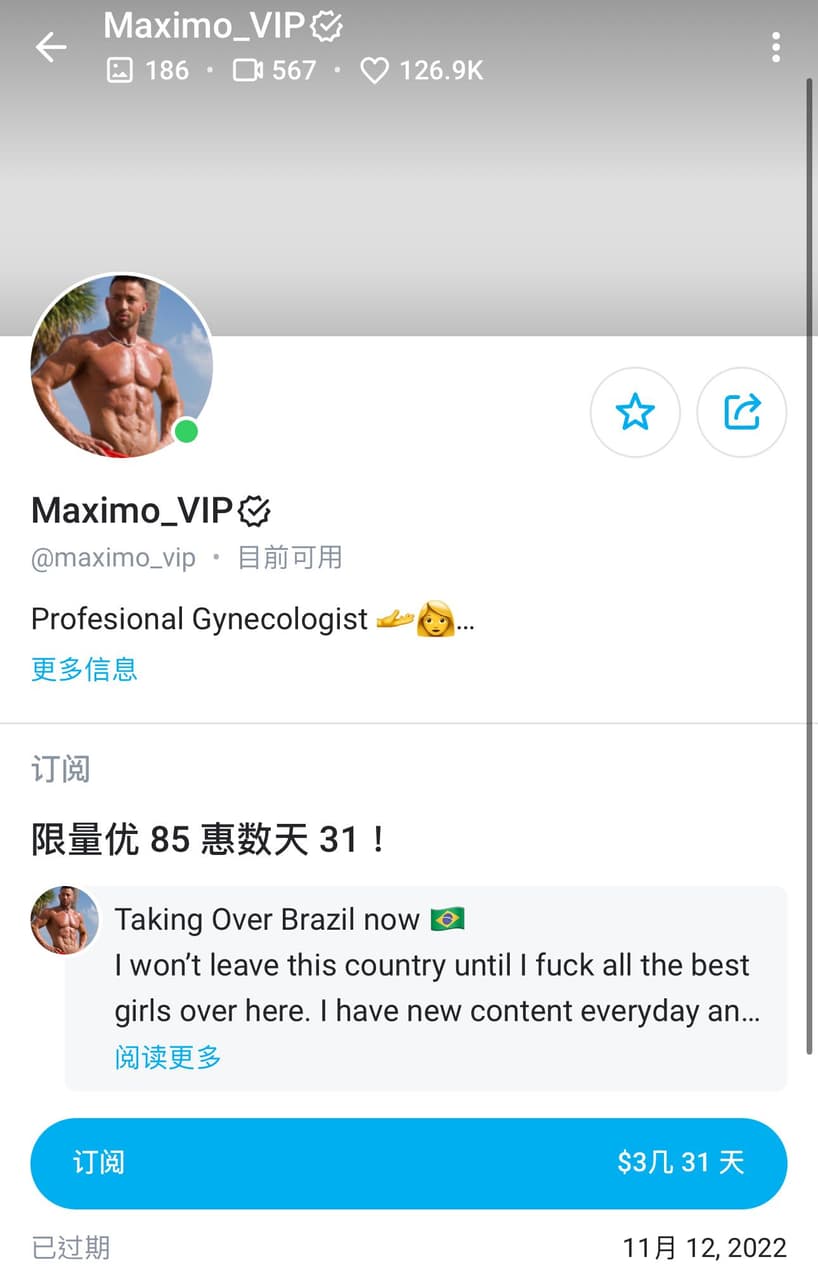Open the three-dot options menu
Viewport: 818px width, 1280px height.
click(776, 46)
